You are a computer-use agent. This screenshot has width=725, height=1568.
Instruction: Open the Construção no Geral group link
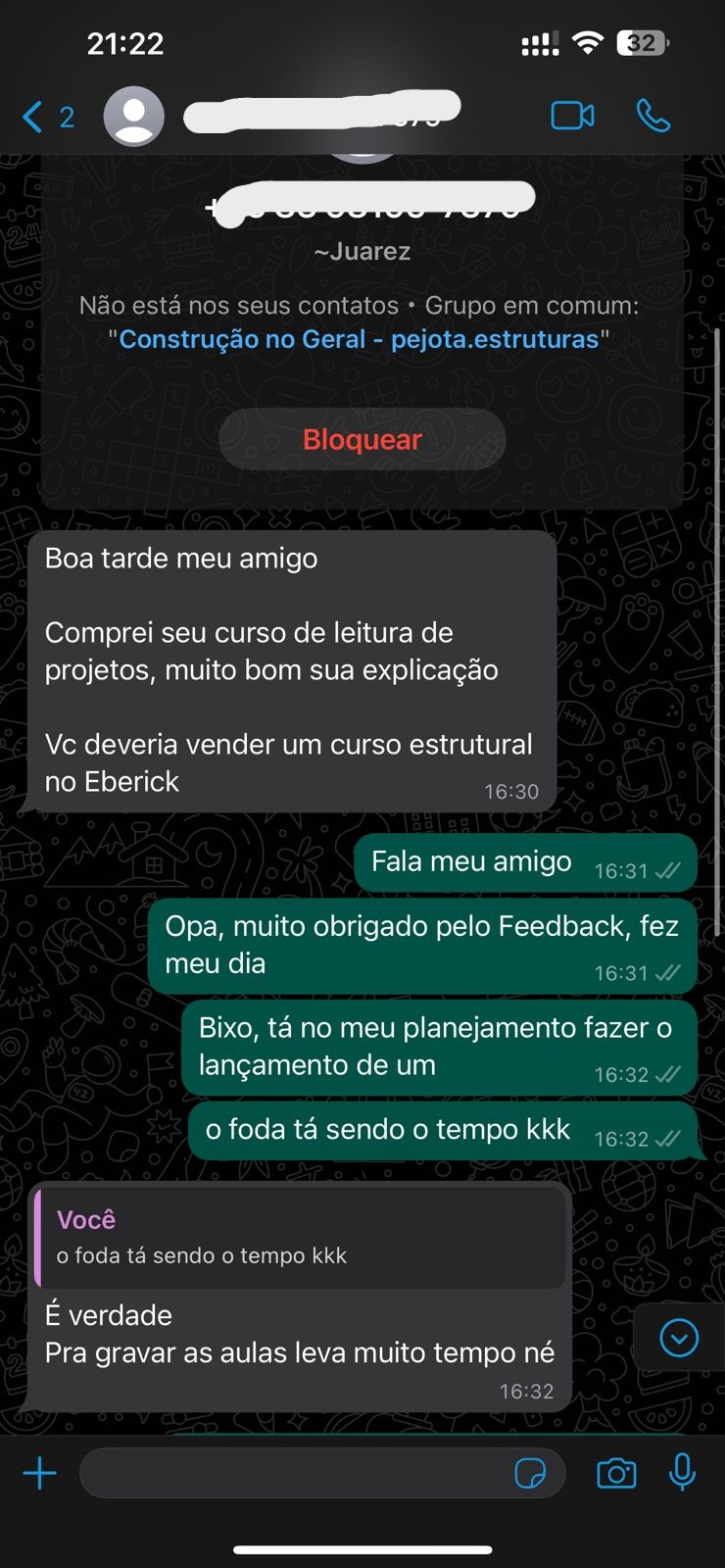(359, 339)
